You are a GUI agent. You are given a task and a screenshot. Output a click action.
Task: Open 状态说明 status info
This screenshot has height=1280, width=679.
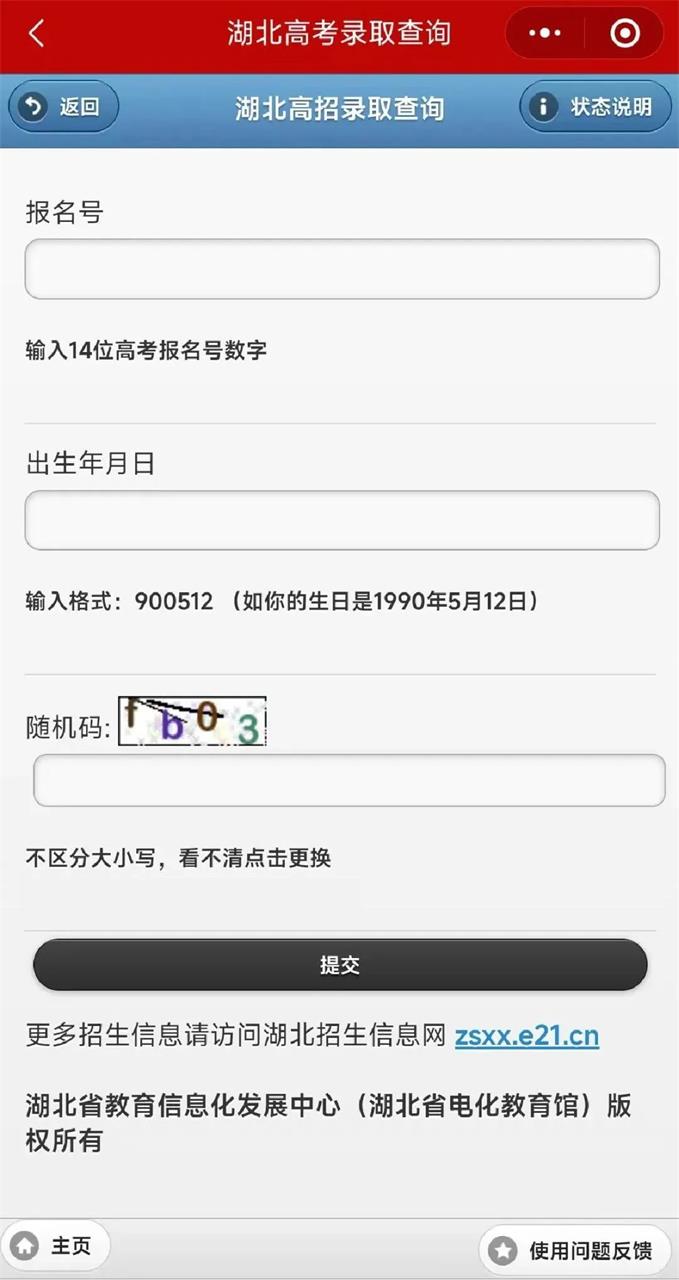[595, 107]
